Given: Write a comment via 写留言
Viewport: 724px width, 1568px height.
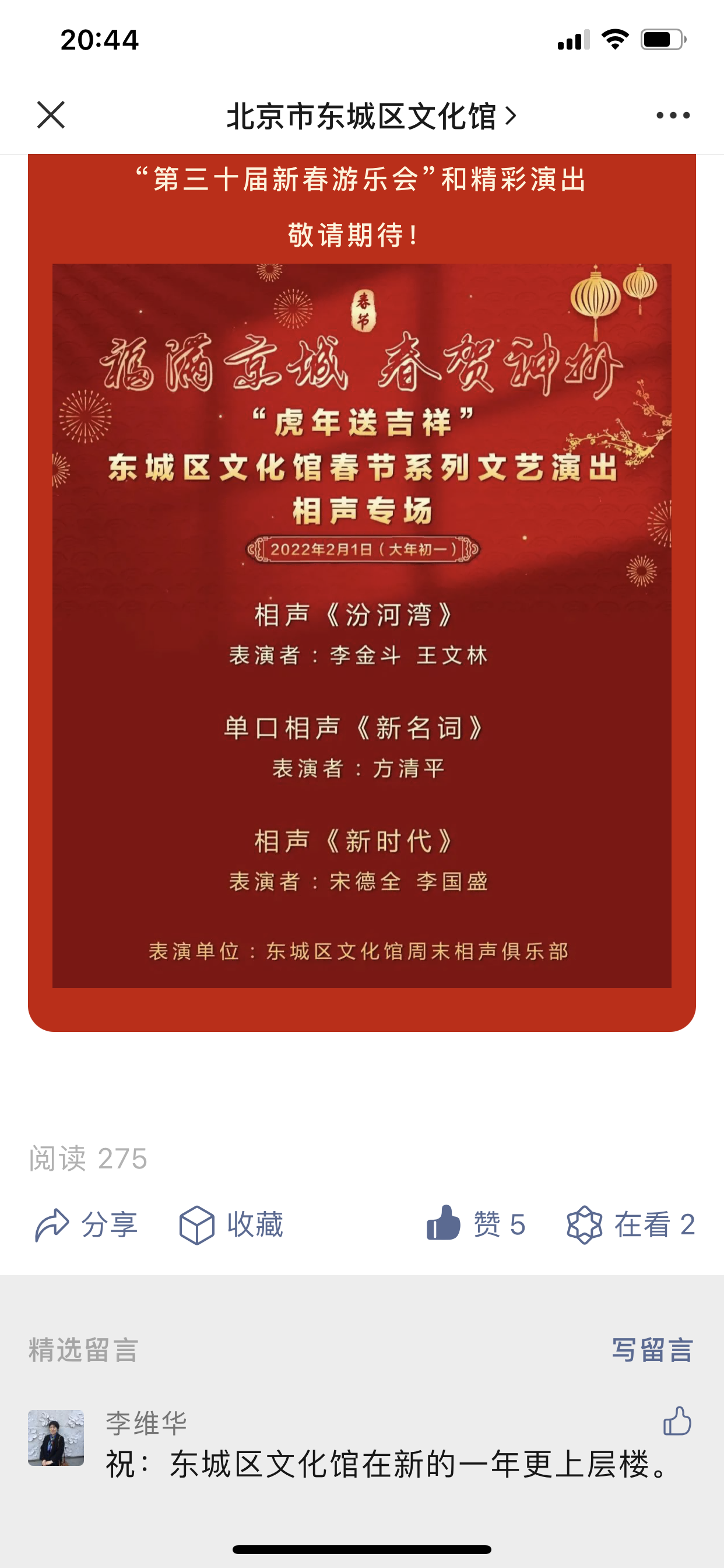Looking at the screenshot, I should (x=652, y=1349).
